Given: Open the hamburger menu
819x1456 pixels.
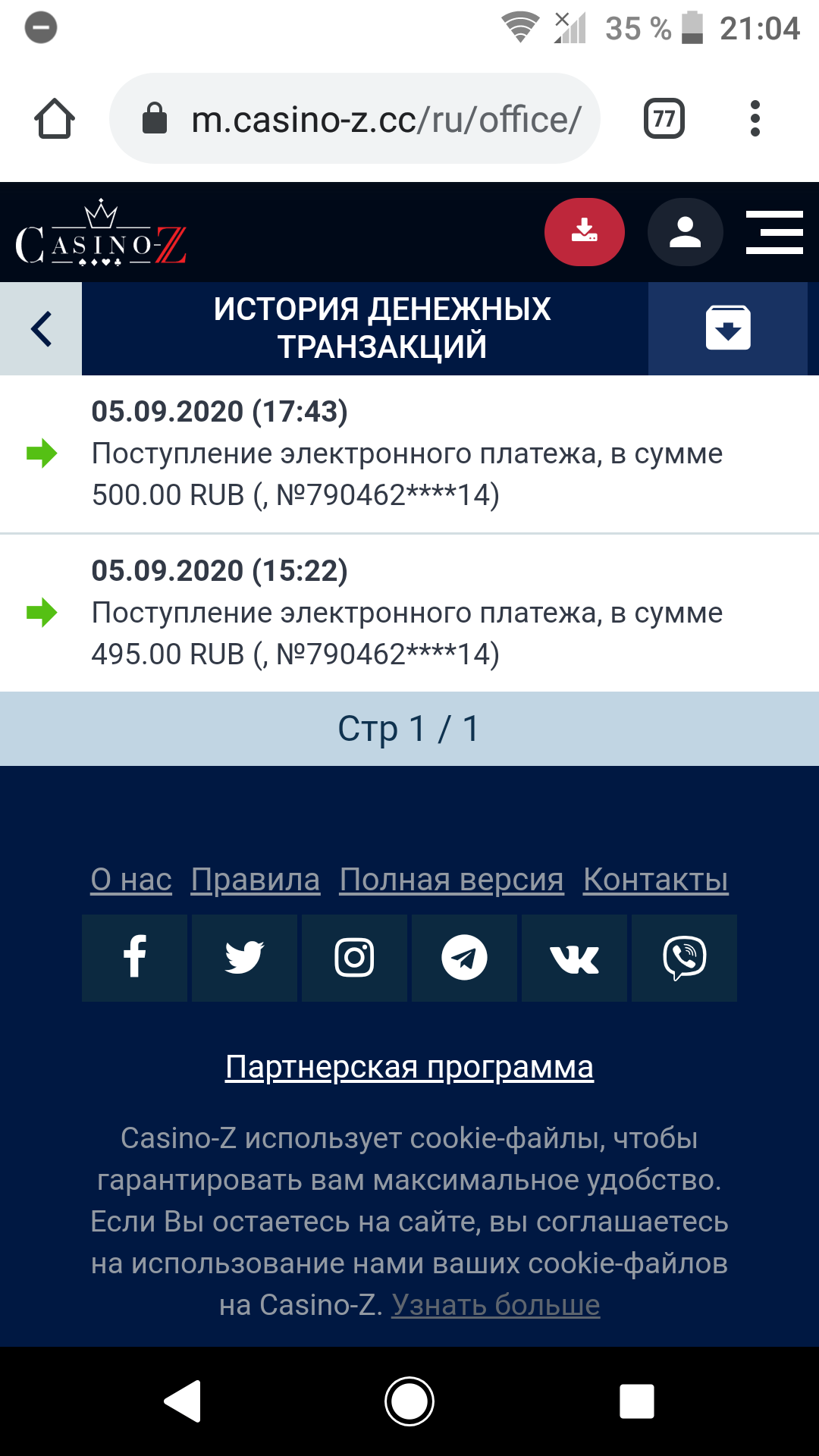Looking at the screenshot, I should (x=774, y=232).
